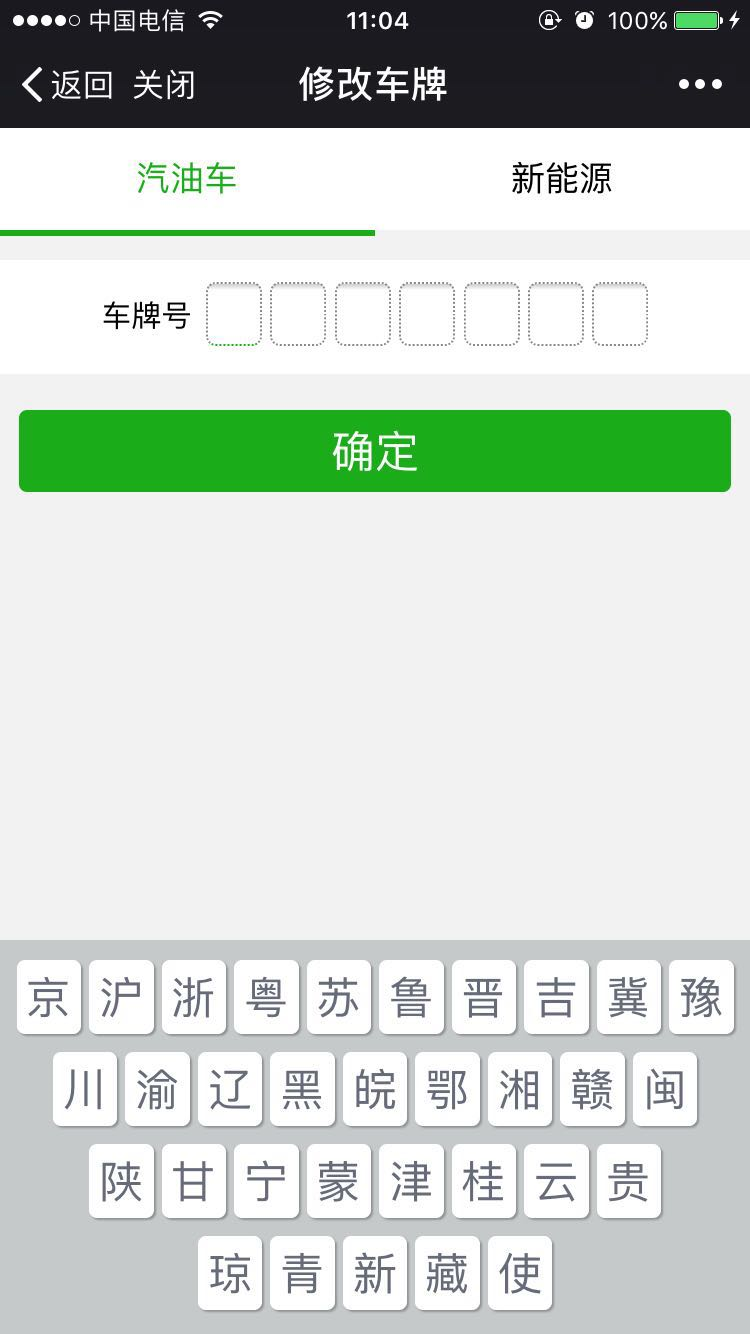750x1334 pixels.
Task: Confirm with the green 确定 button
Action: click(x=375, y=451)
